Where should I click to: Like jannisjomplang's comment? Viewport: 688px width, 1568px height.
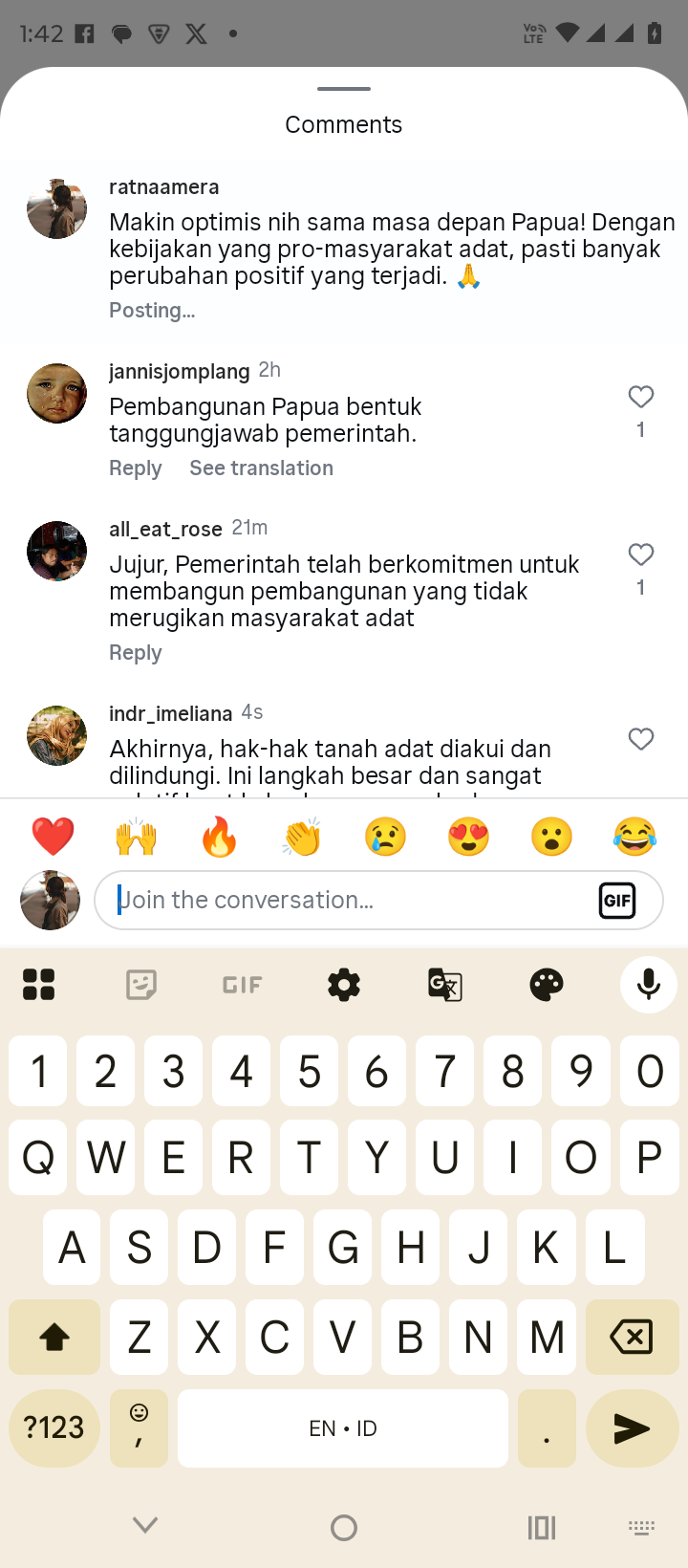(640, 397)
